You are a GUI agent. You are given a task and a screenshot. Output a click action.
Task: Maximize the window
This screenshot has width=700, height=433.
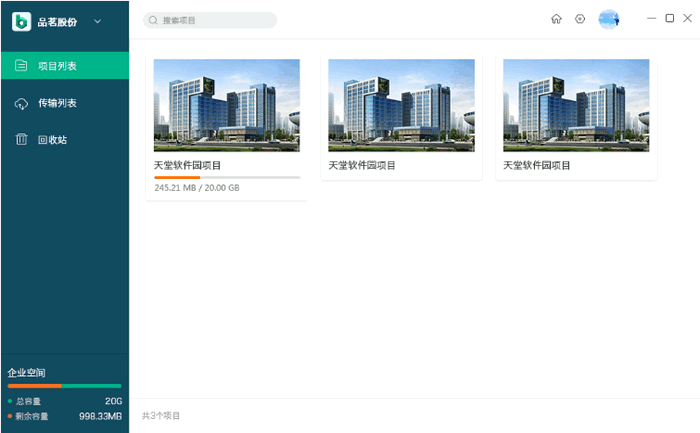[670, 19]
